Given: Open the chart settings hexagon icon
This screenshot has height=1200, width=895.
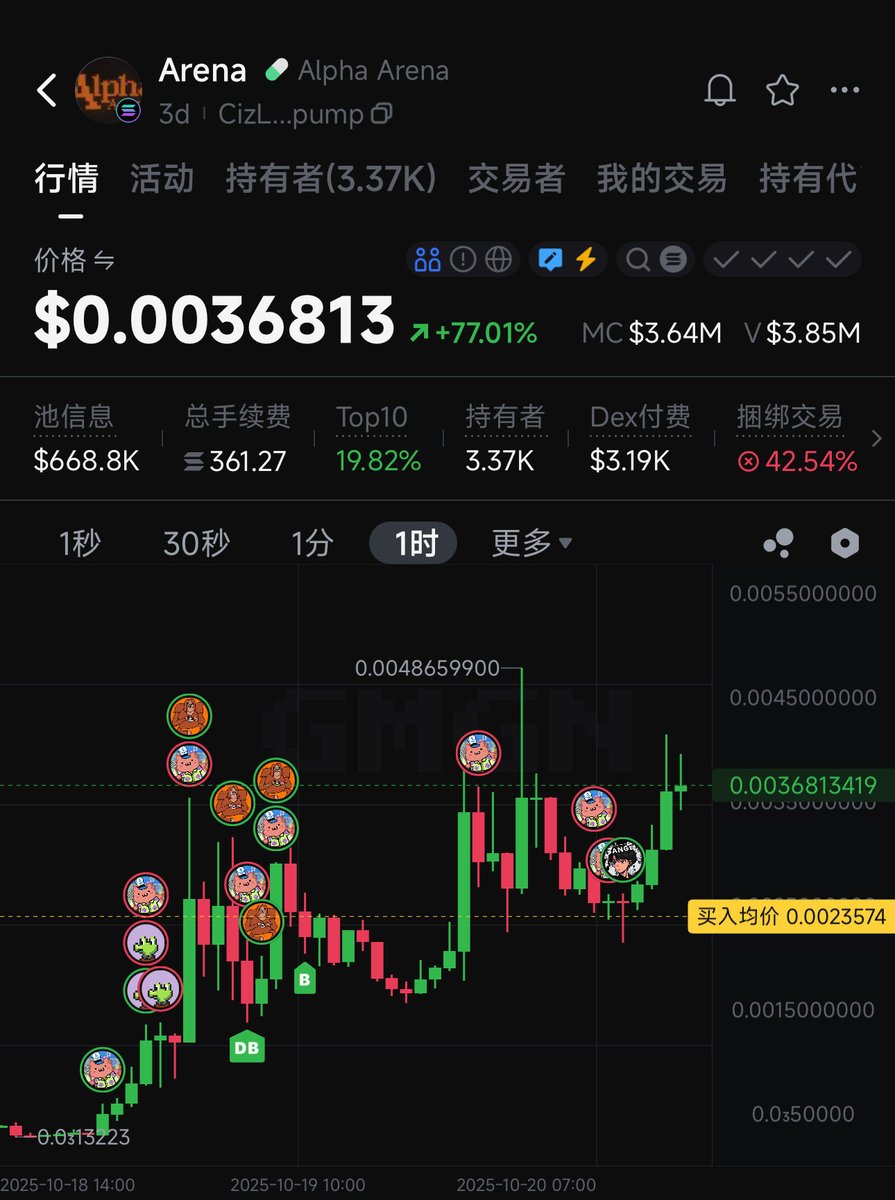Looking at the screenshot, I should pos(845,544).
